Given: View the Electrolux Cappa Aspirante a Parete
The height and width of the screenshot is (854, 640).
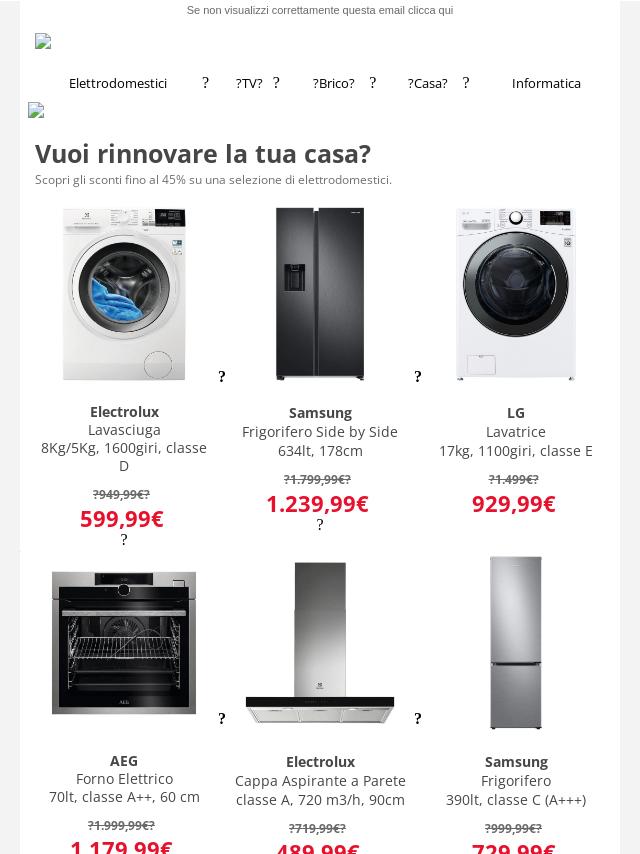Looking at the screenshot, I should (320, 643).
